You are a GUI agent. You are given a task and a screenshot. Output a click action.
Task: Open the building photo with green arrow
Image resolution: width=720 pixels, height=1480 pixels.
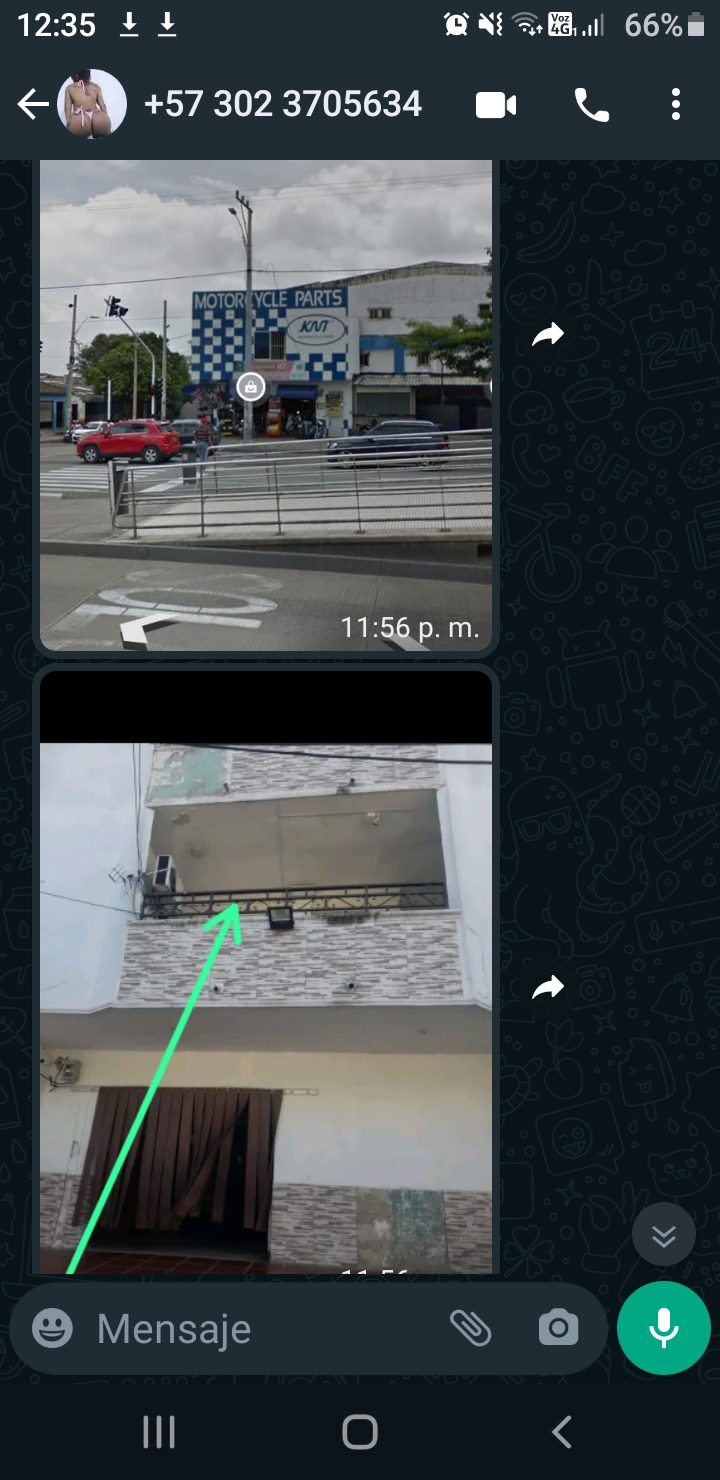tap(266, 980)
